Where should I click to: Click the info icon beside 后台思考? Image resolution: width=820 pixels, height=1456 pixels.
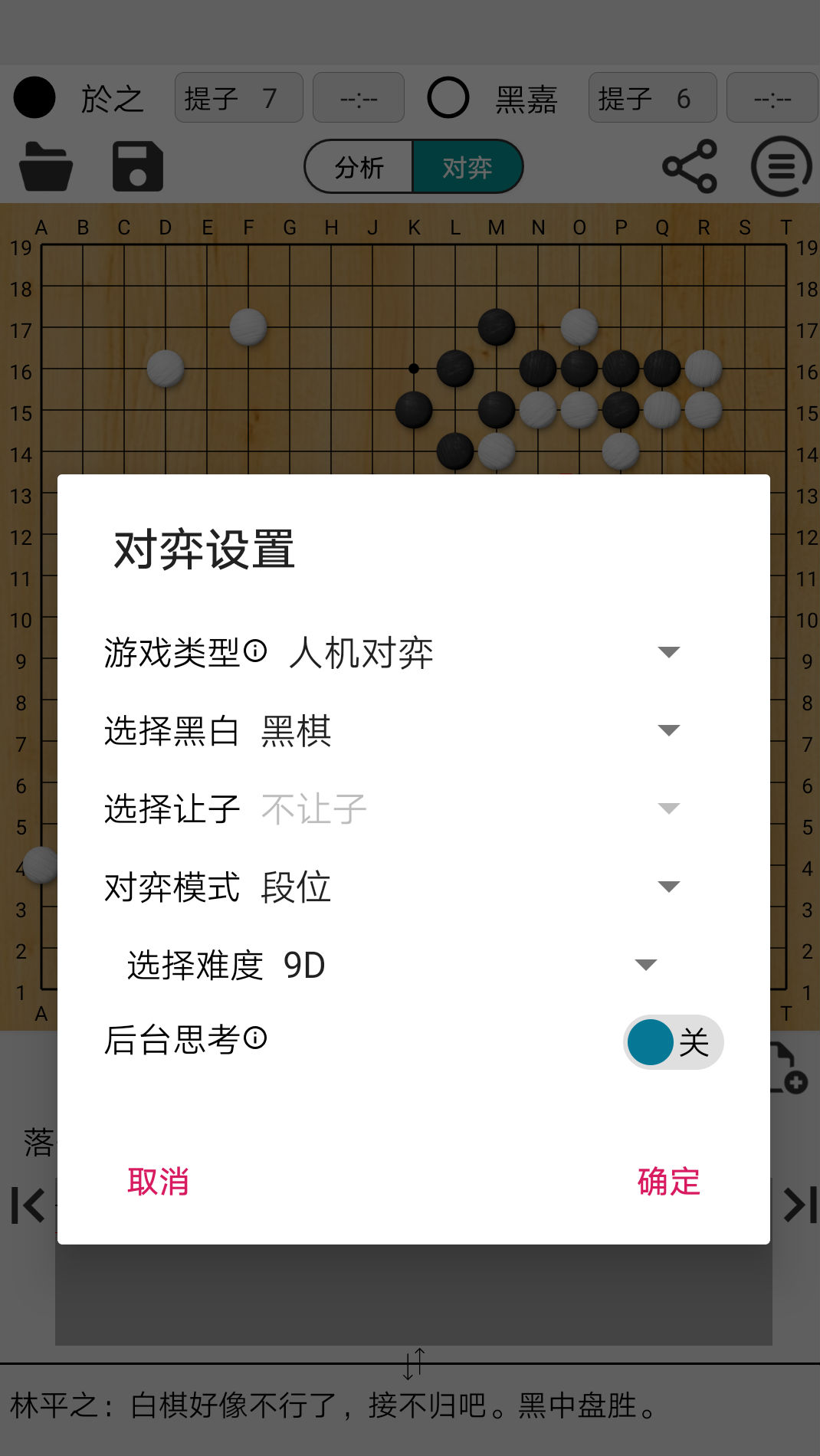pos(256,1039)
